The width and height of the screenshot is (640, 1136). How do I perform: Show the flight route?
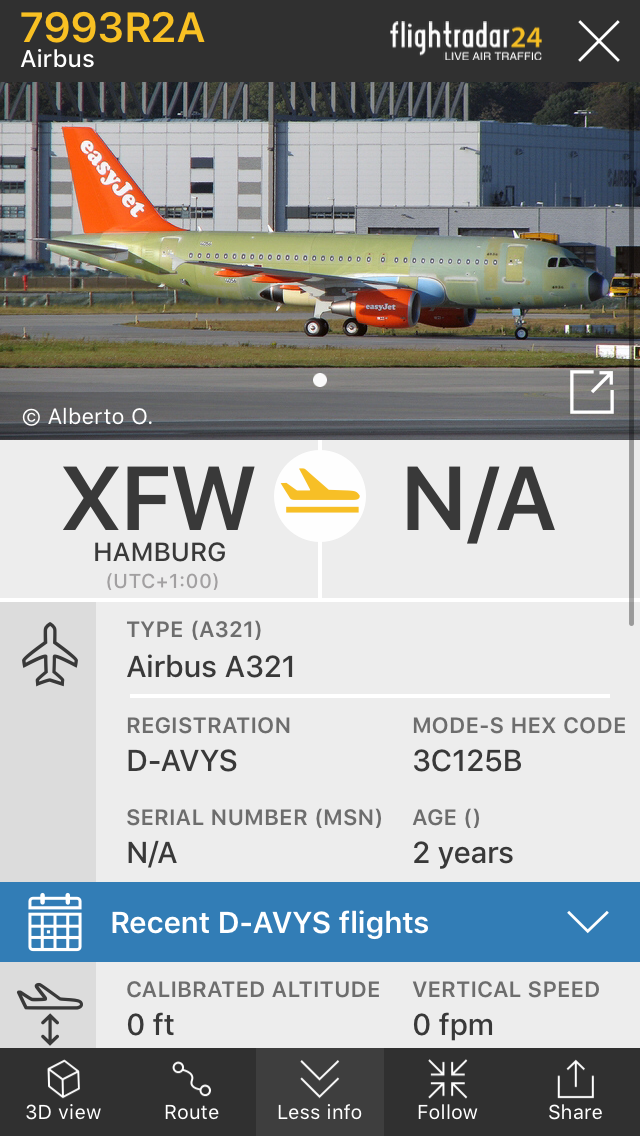pos(191,1092)
